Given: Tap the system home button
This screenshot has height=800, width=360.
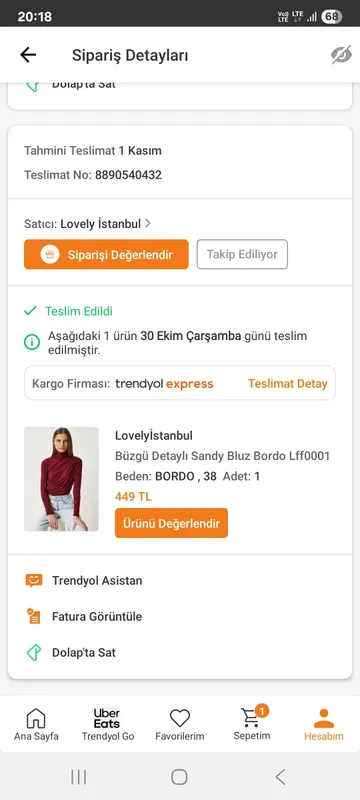Looking at the screenshot, I should [x=179, y=777].
